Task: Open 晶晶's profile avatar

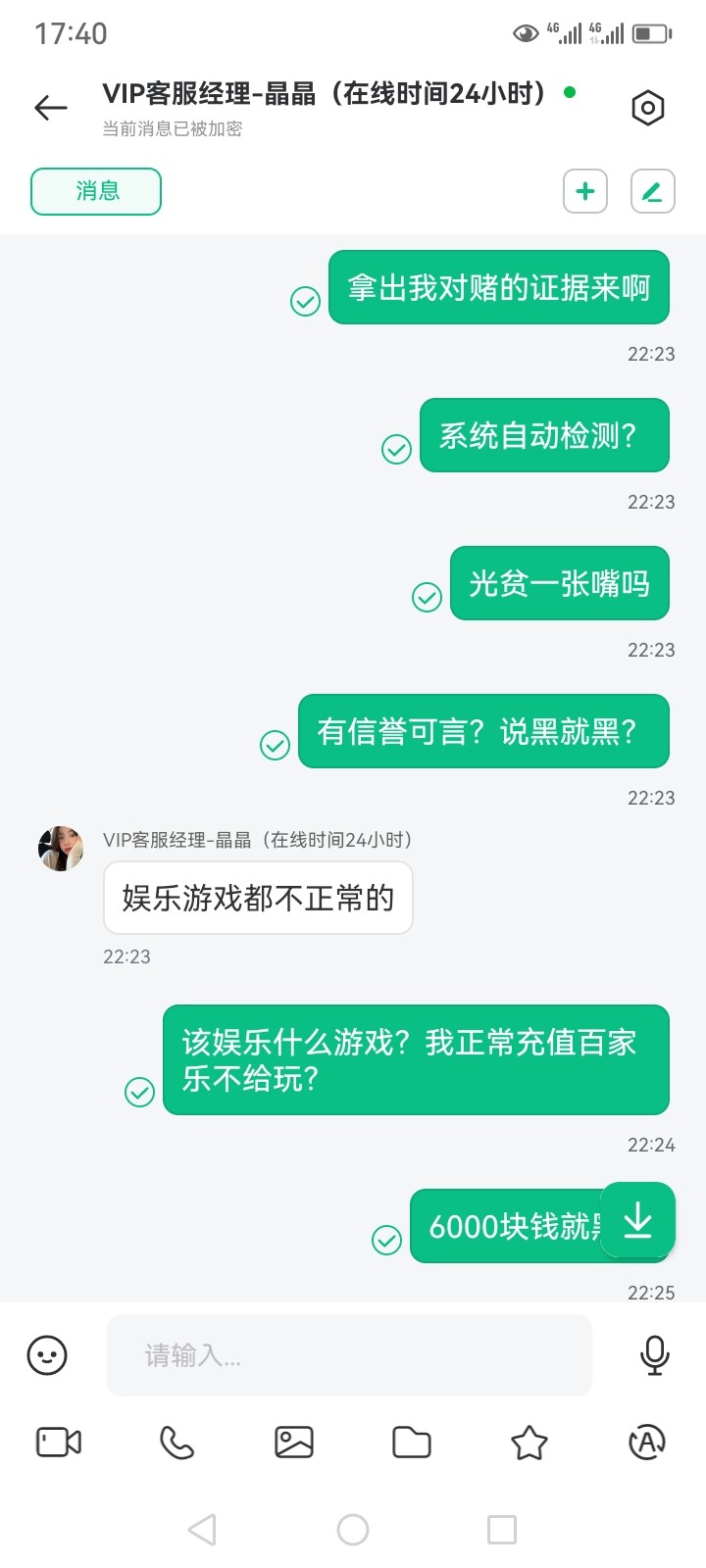Action: pyautogui.click(x=61, y=849)
